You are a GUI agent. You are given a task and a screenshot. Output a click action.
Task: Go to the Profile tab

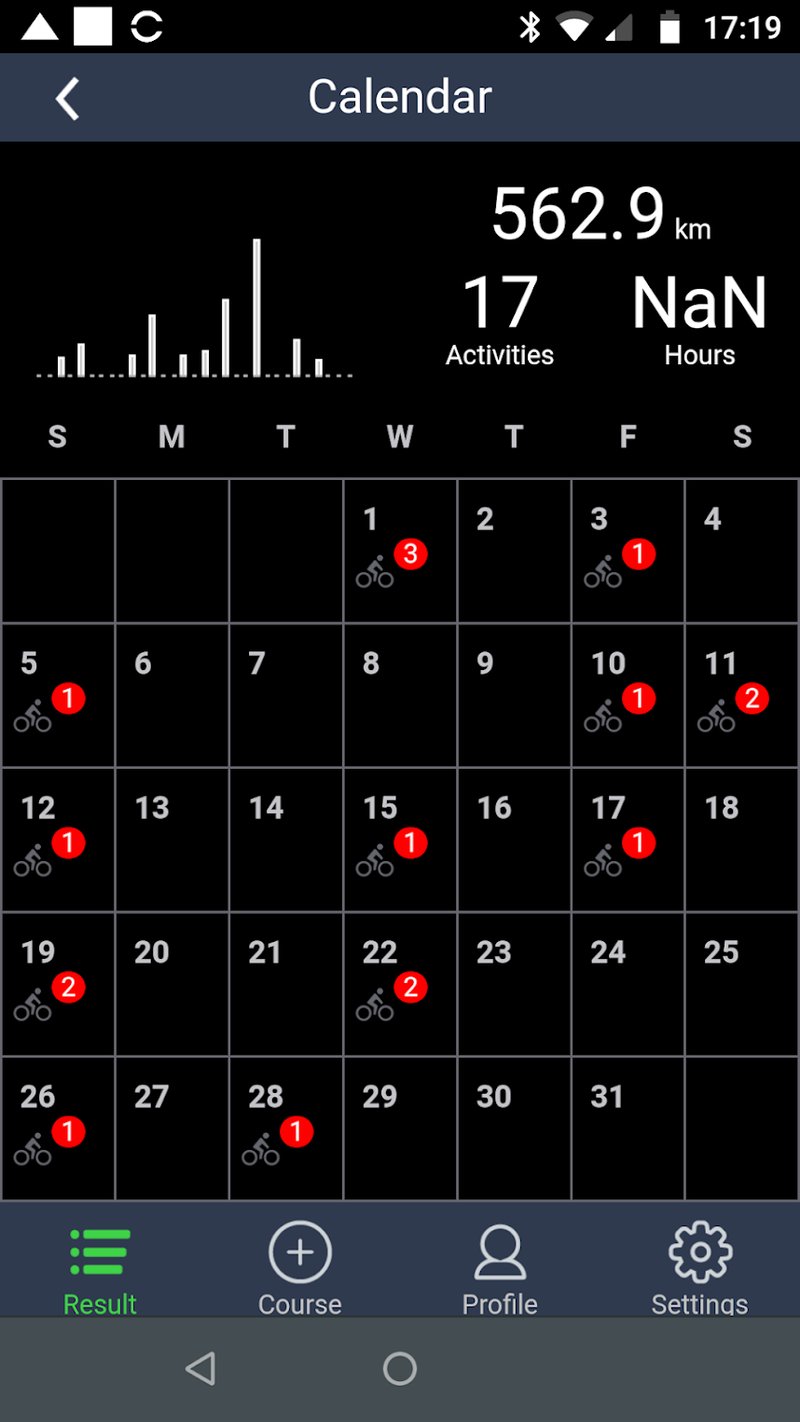pos(500,1268)
